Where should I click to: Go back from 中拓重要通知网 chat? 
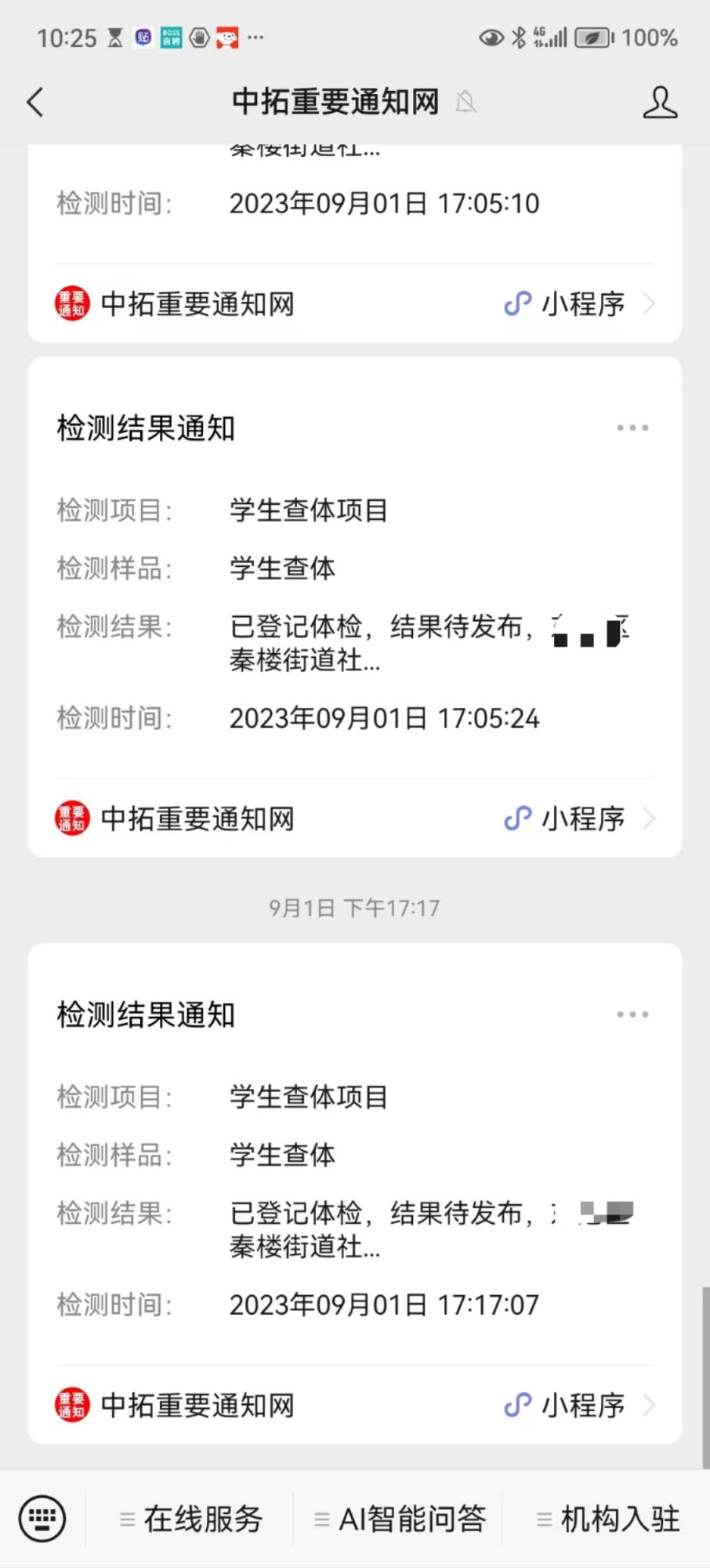35,103
